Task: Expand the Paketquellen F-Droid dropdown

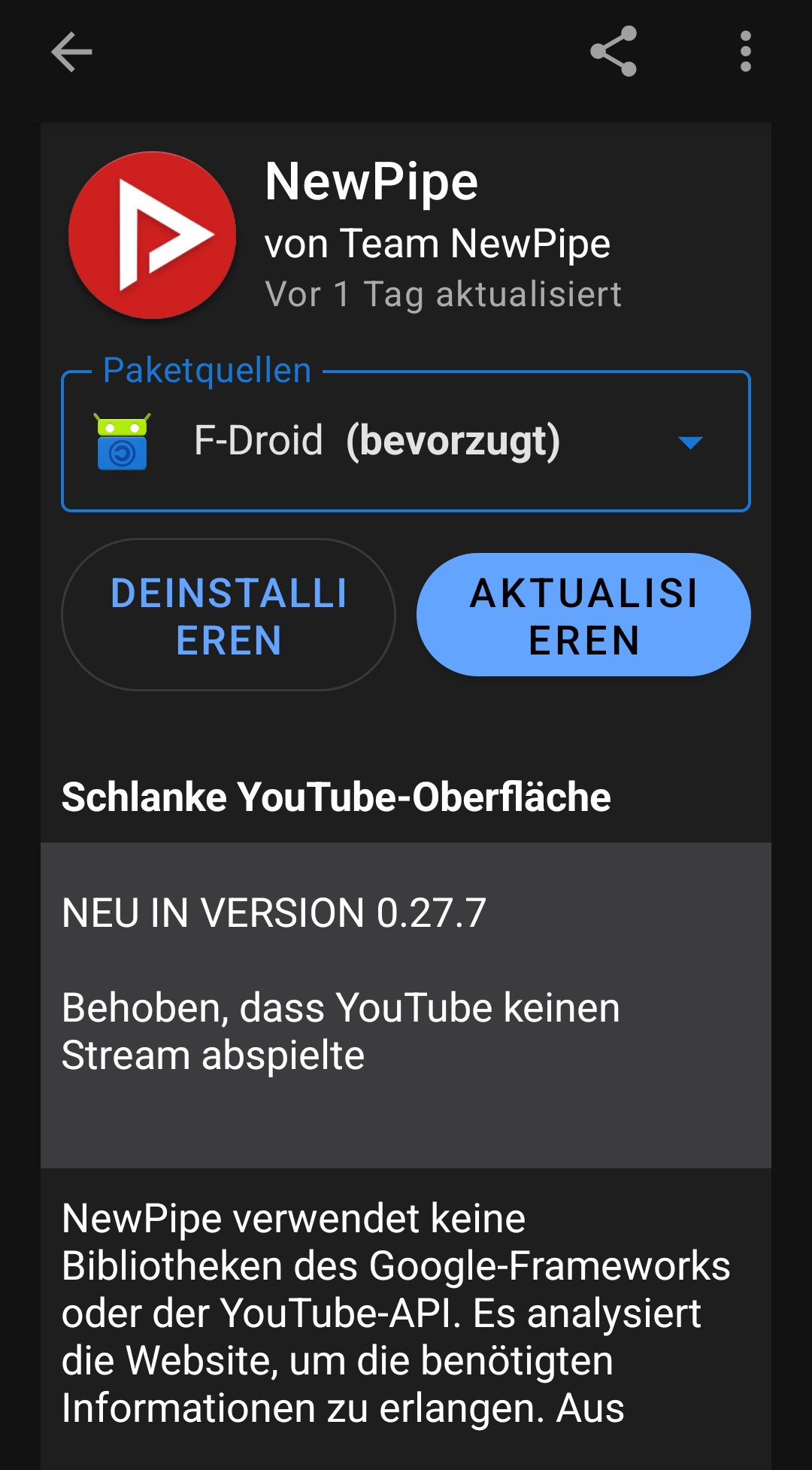Action: (690, 442)
